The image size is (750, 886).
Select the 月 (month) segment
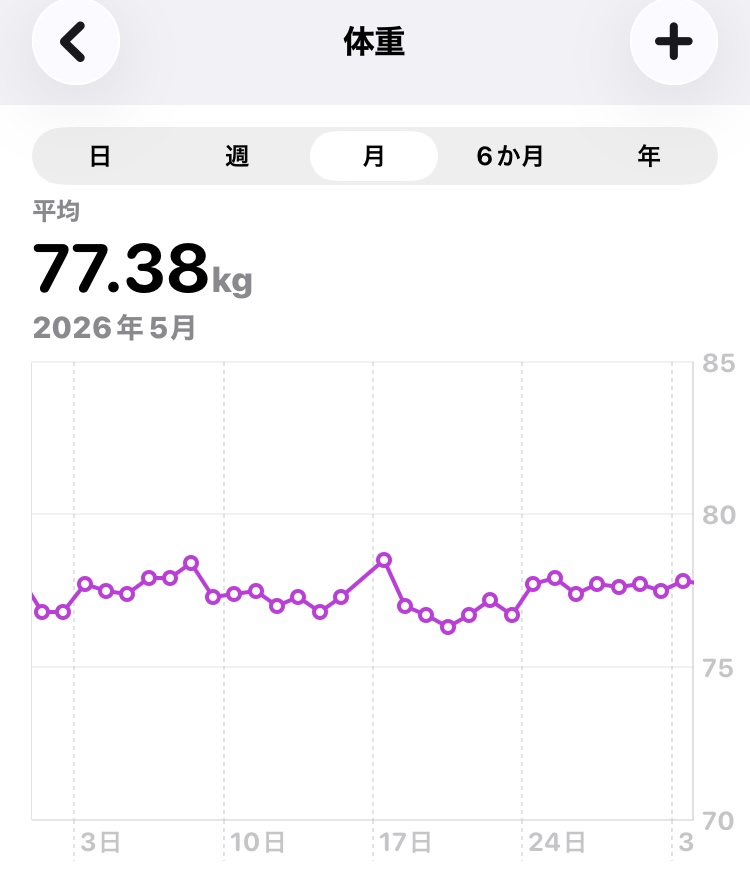coord(374,156)
